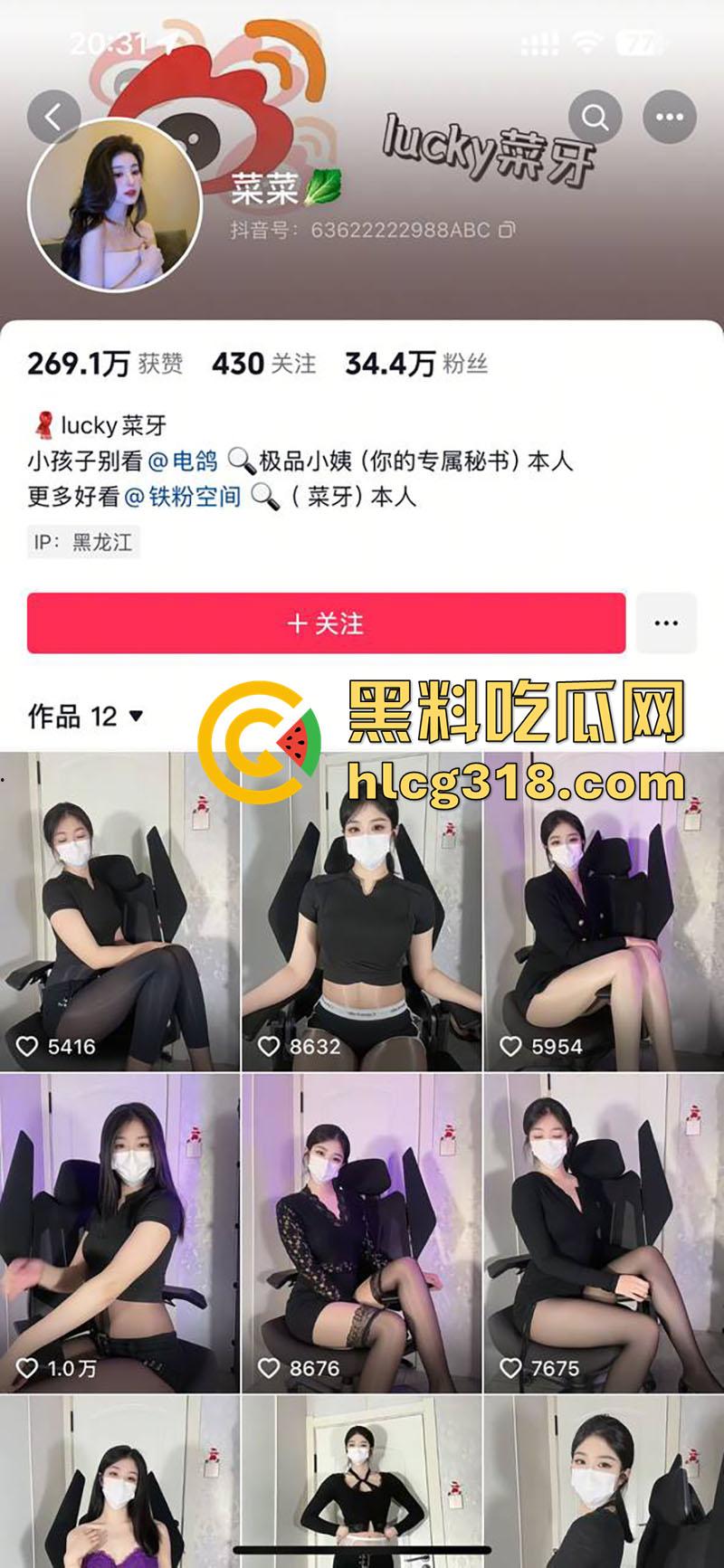This screenshot has height=1568, width=724.
Task: Follow this user with 关注 button
Action: (x=326, y=623)
